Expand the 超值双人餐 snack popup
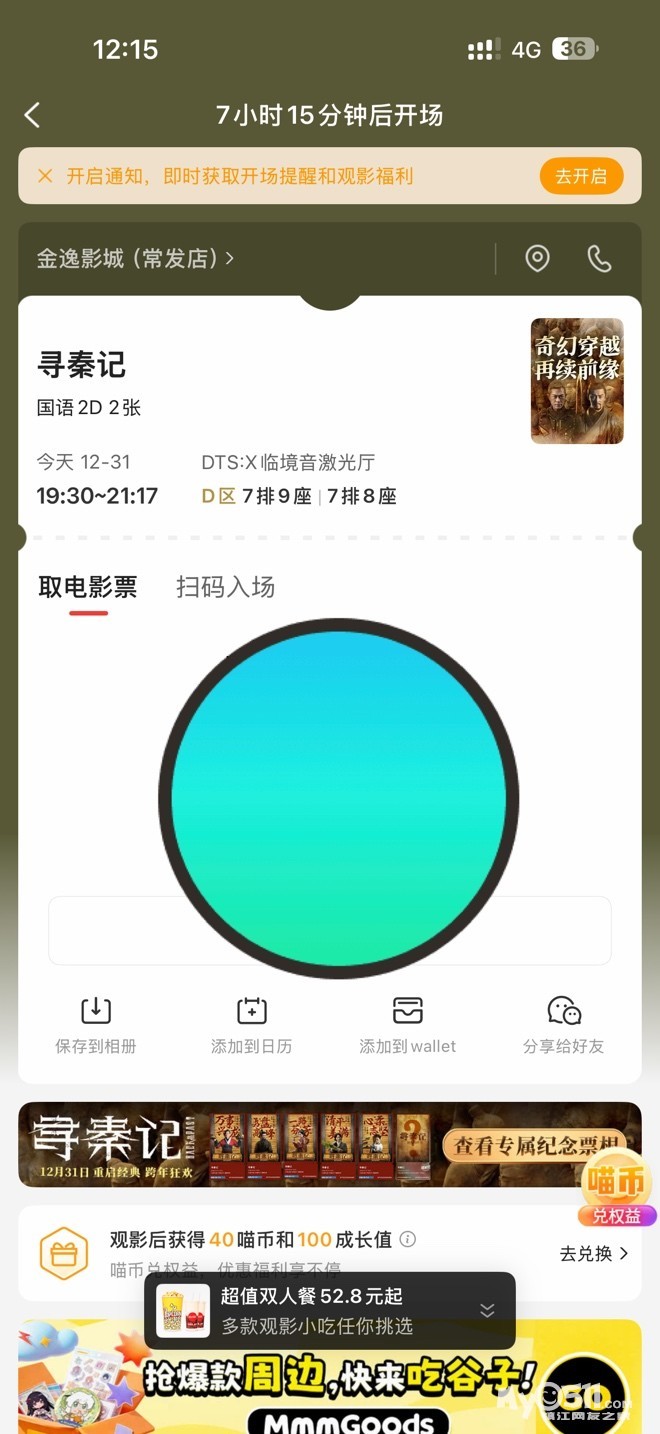The image size is (660, 1434). pyautogui.click(x=487, y=1311)
